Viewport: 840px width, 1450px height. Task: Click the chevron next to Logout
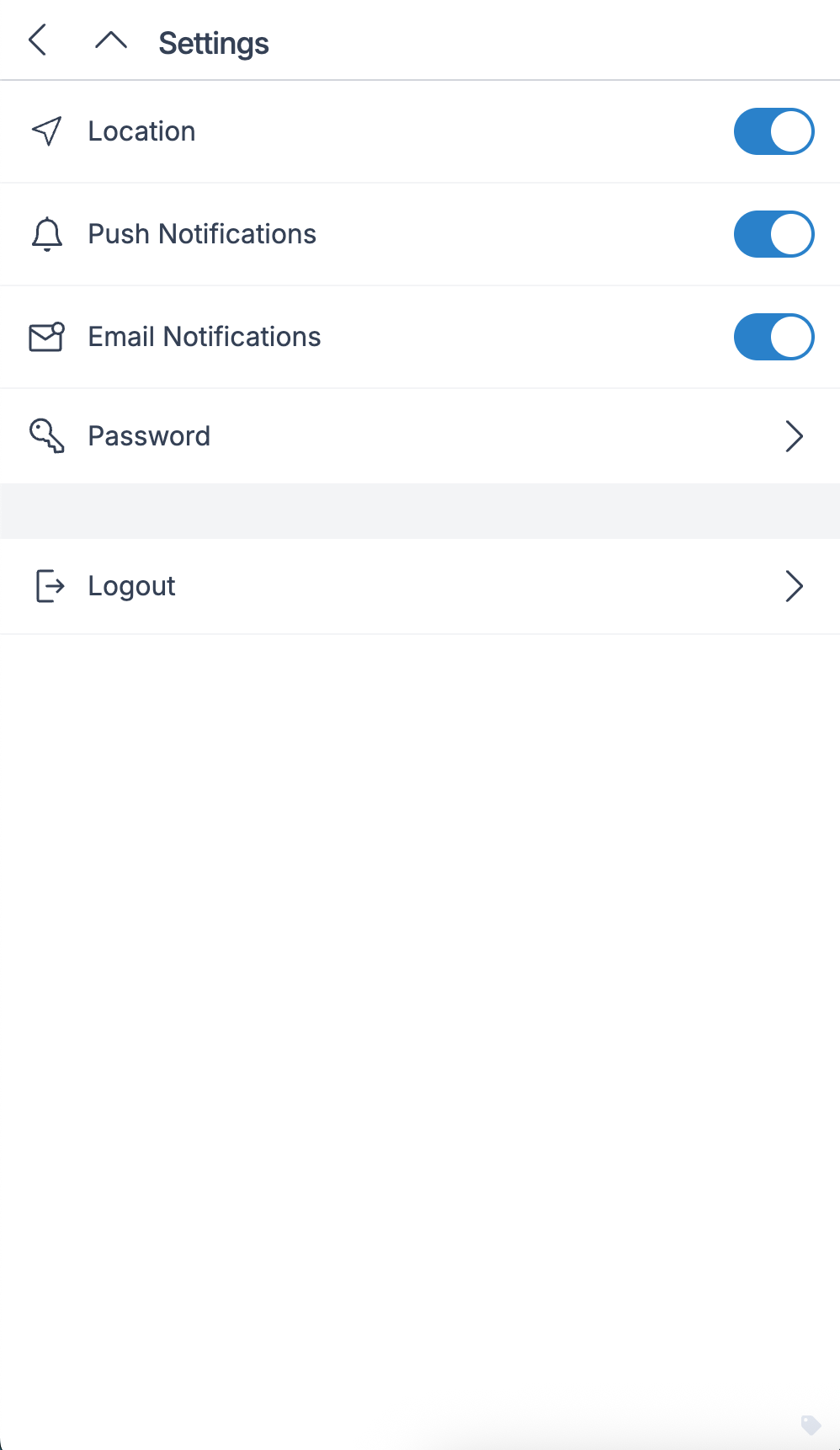point(794,586)
